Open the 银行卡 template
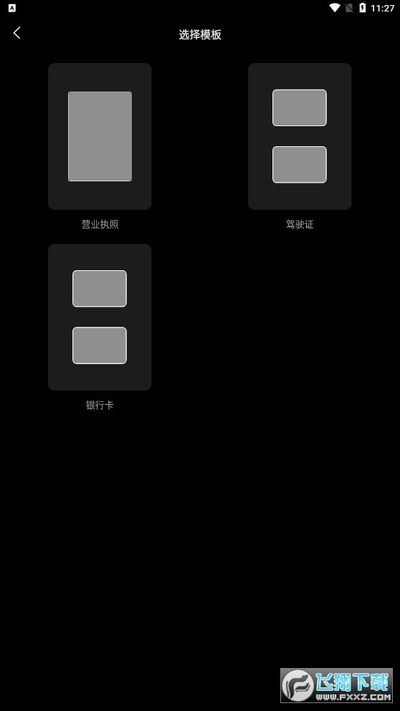400x711 pixels. [100, 317]
